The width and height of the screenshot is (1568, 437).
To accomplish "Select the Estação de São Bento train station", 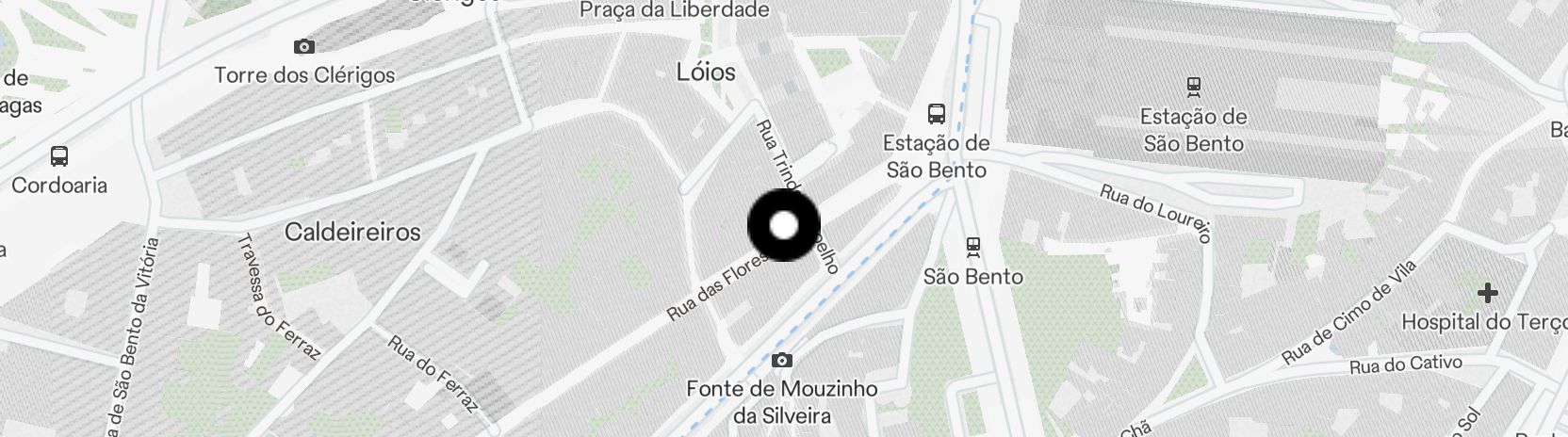I will [1194, 88].
